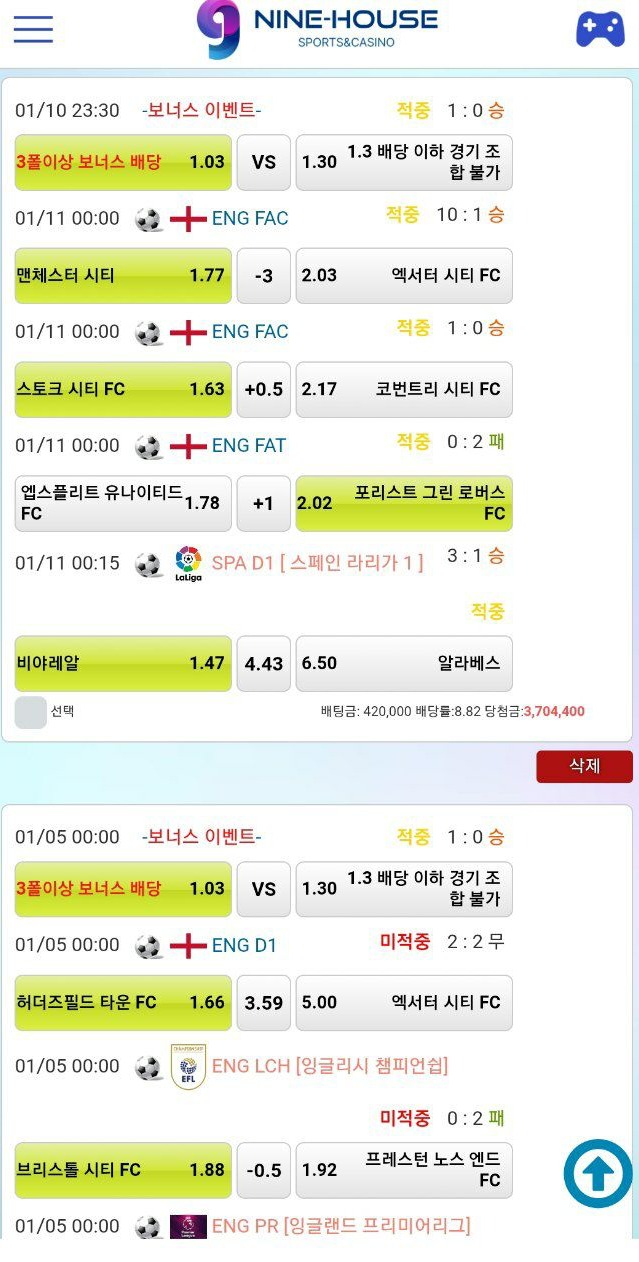Select 엡스플리트 유나이티드 FC odds 1.78
The image size is (639, 1262).
123,503
